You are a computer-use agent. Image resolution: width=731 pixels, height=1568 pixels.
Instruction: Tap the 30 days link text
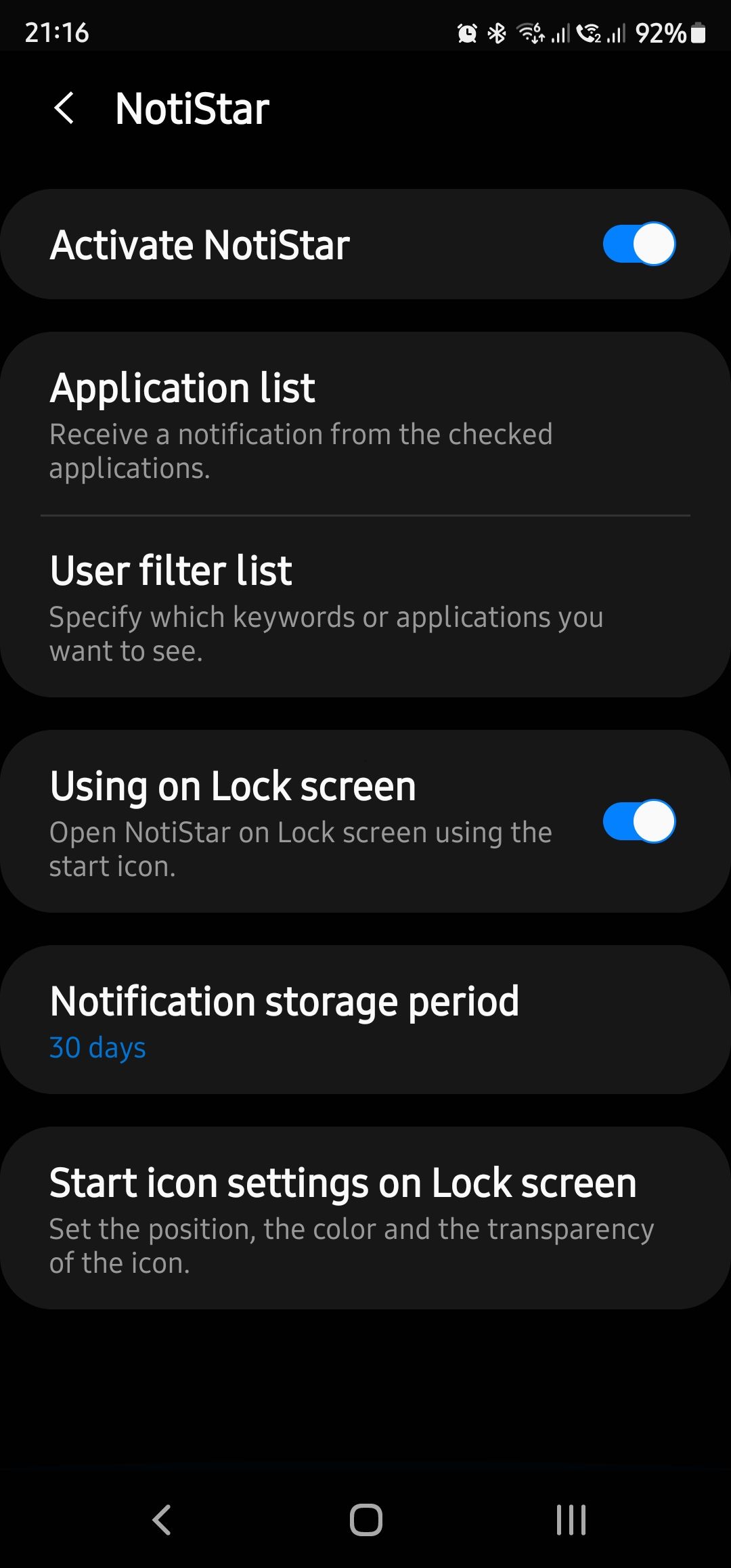click(96, 1048)
